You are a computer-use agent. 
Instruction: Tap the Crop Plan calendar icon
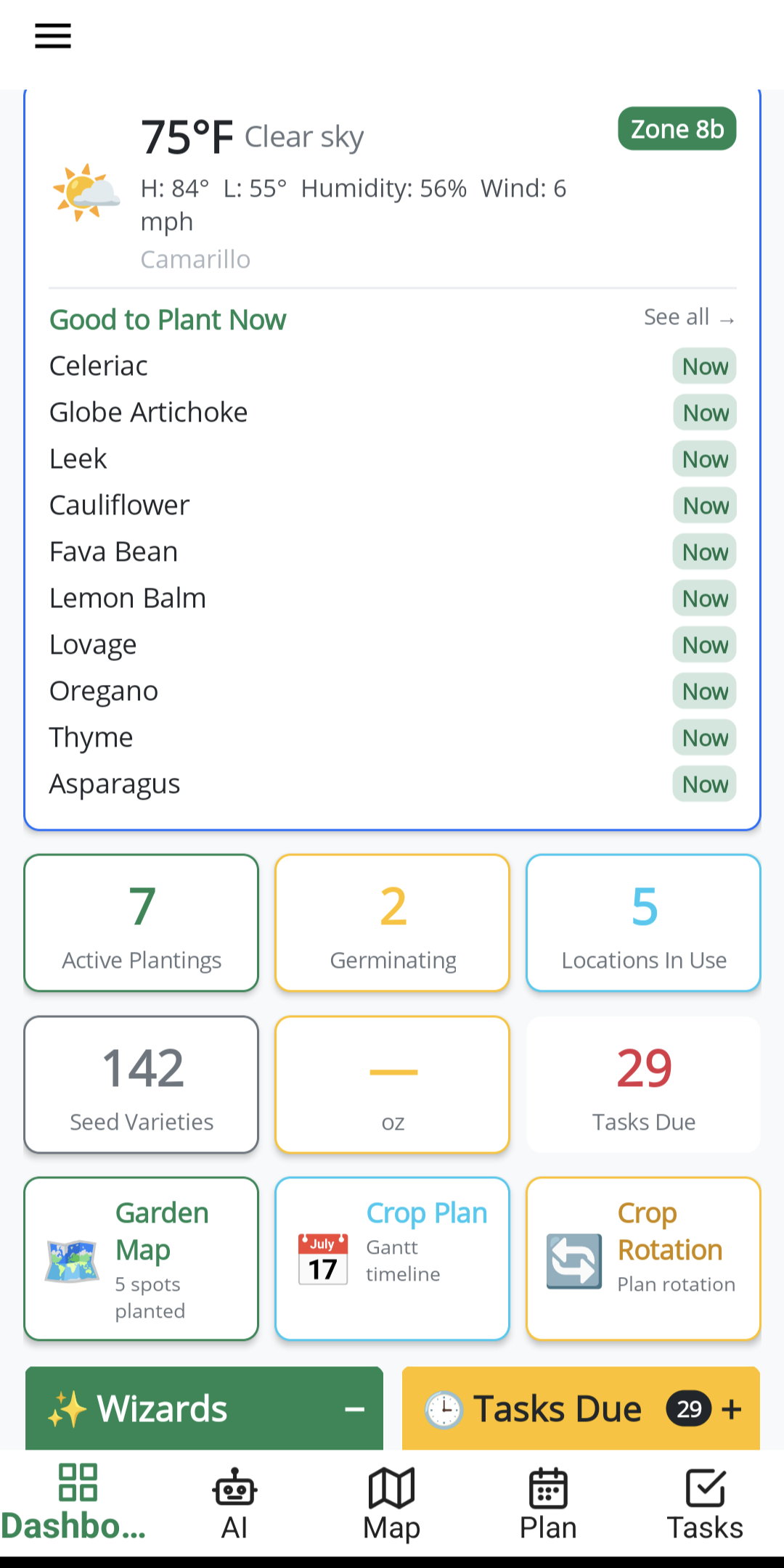[x=322, y=1259]
